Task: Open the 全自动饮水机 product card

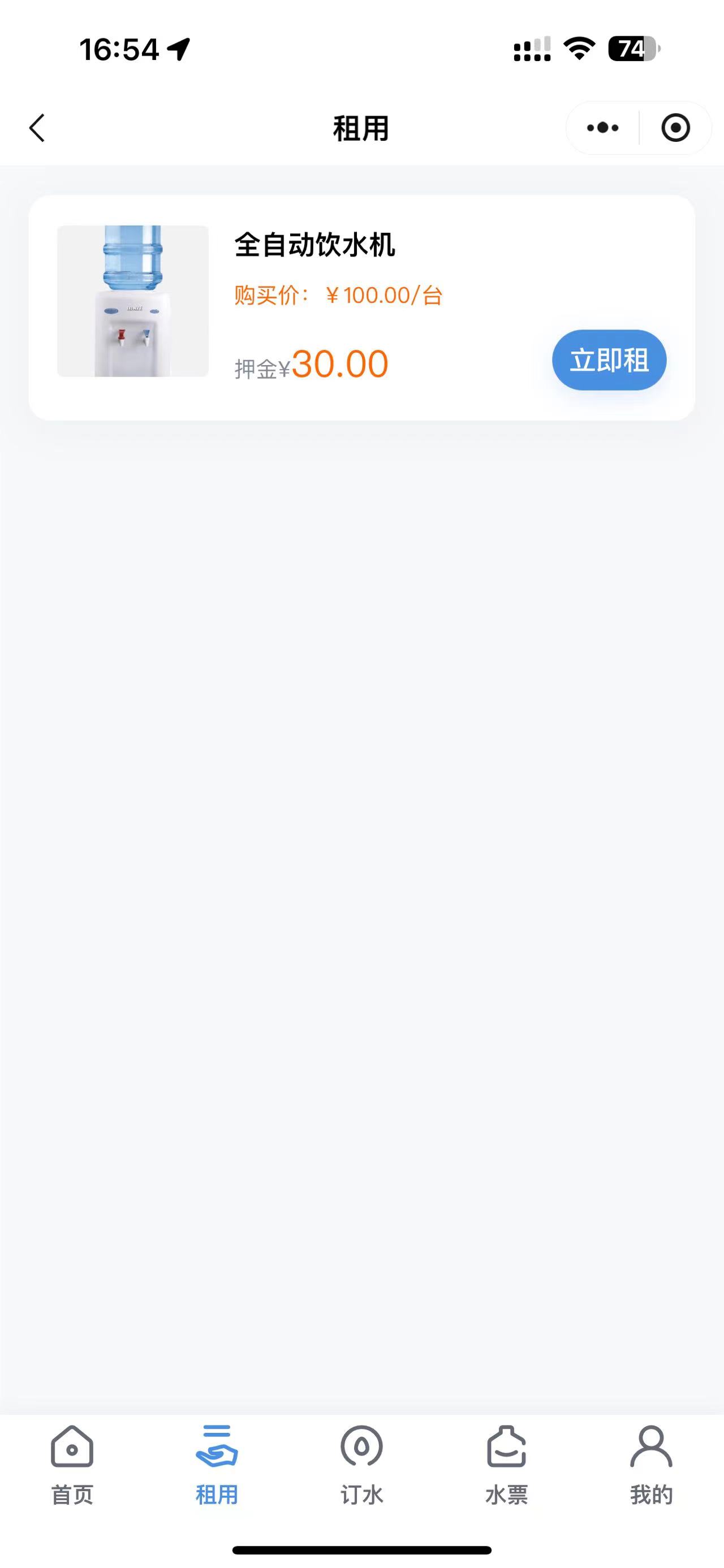Action: [x=314, y=245]
